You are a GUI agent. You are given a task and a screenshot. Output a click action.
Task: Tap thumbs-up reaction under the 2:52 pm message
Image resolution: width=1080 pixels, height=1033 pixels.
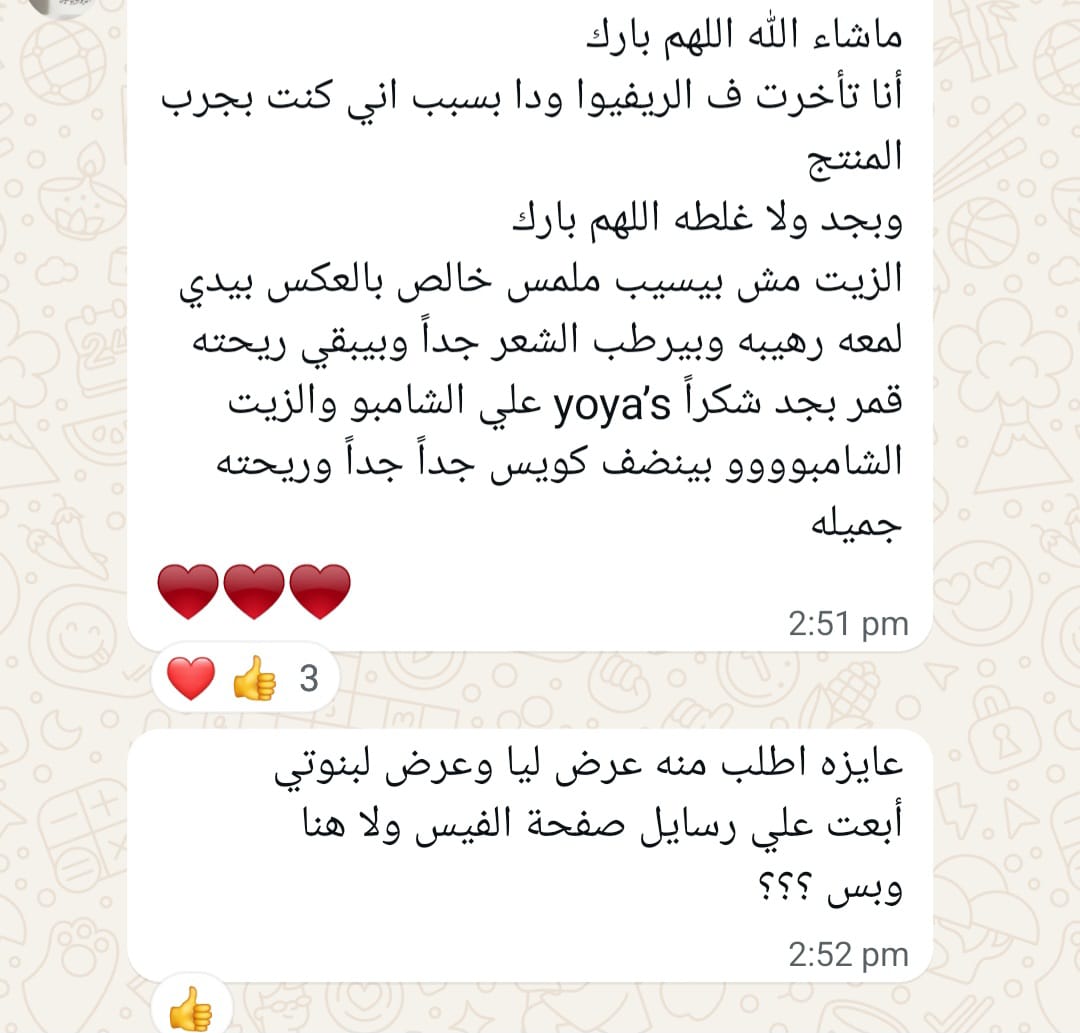tap(190, 1010)
